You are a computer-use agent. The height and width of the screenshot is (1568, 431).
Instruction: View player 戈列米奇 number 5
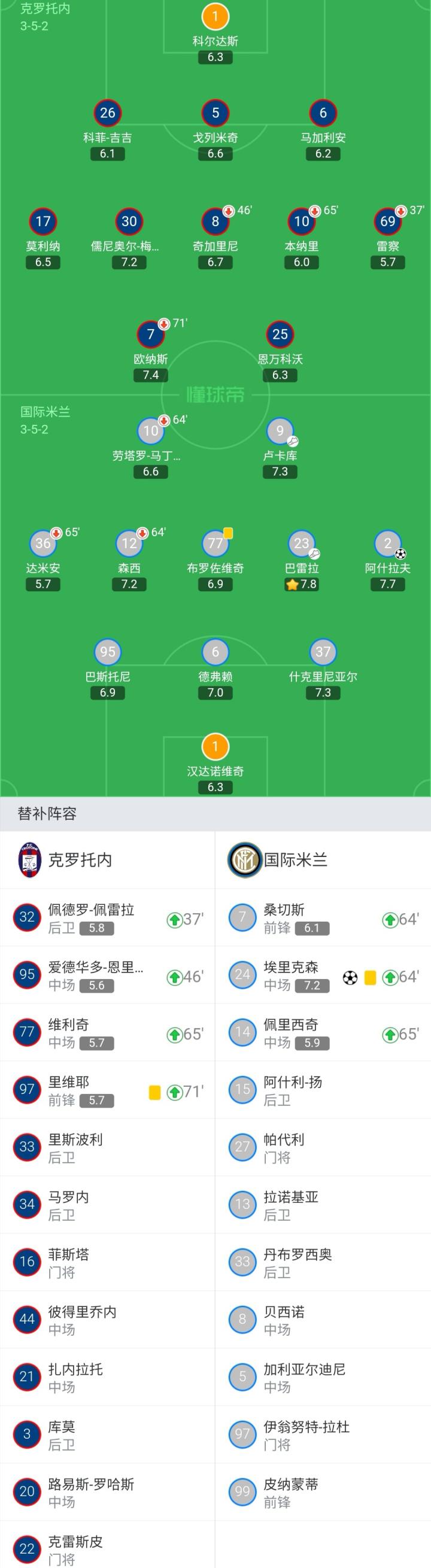click(x=215, y=113)
